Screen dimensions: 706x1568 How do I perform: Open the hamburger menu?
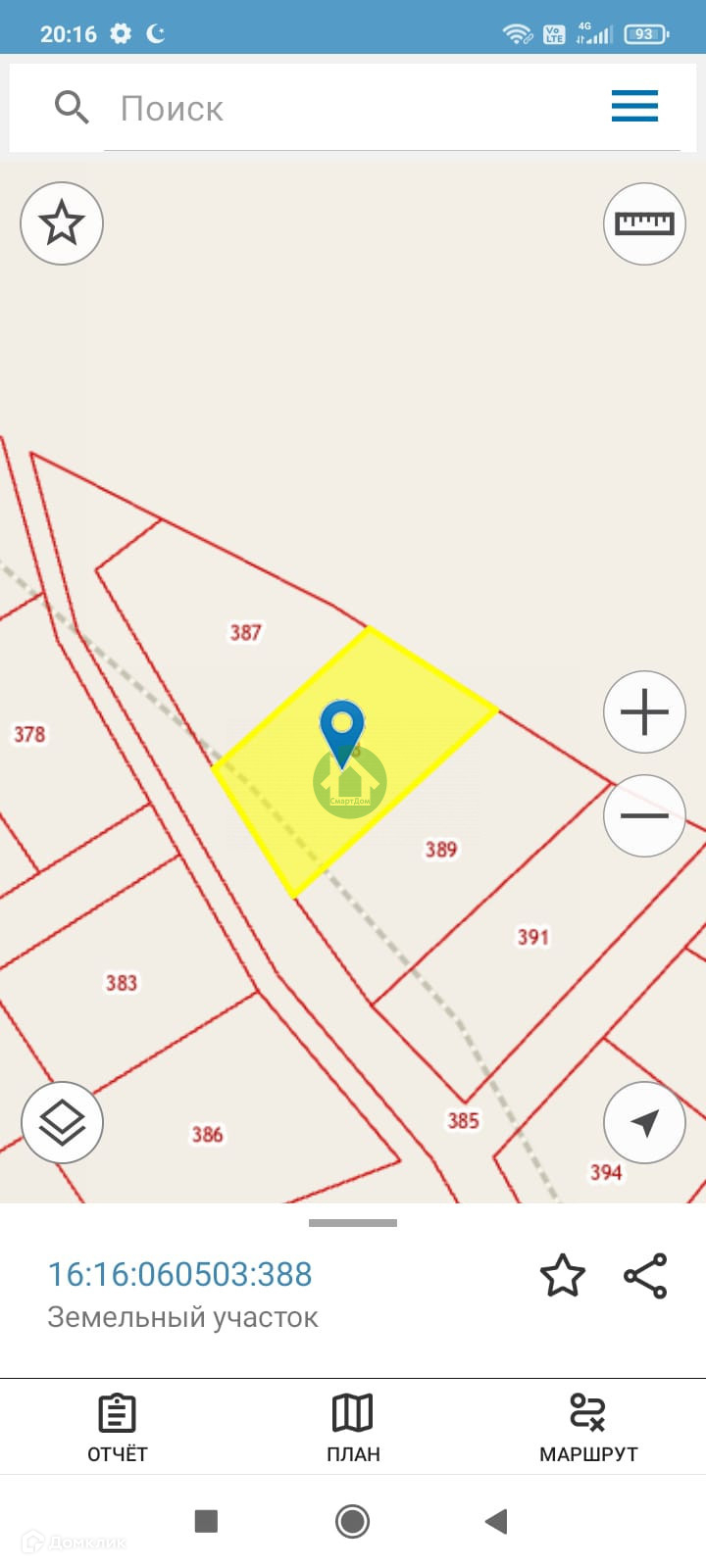pos(634,106)
